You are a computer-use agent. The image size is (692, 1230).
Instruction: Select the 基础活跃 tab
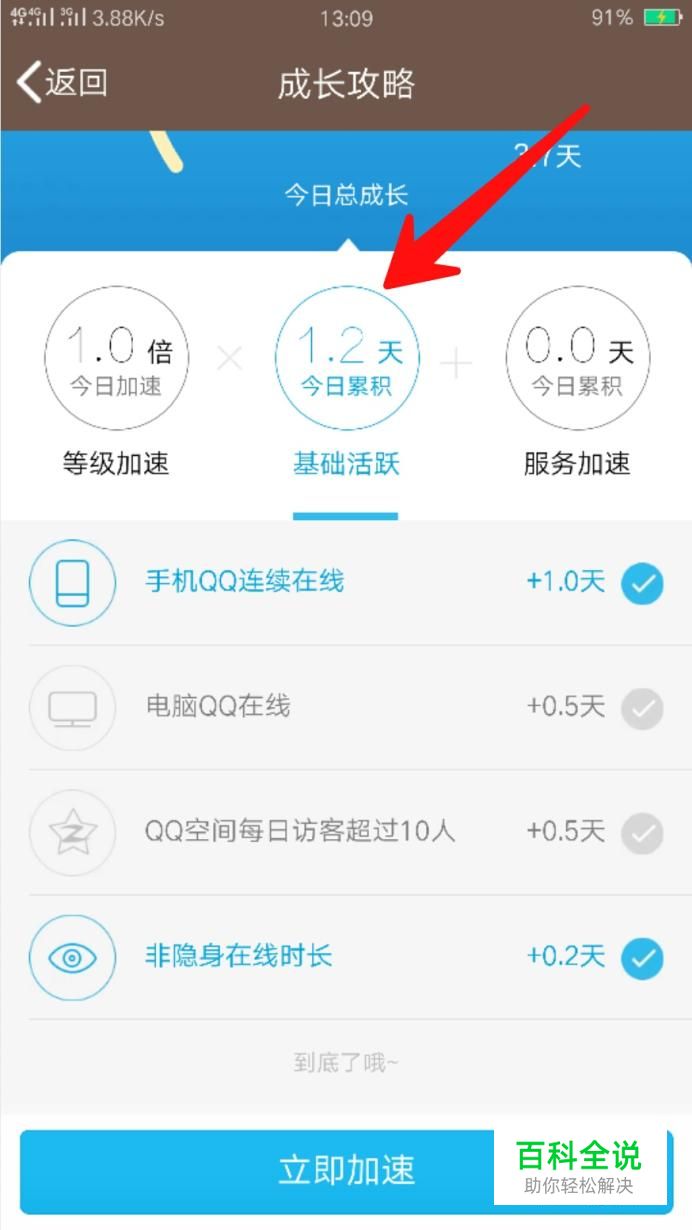[x=346, y=382]
